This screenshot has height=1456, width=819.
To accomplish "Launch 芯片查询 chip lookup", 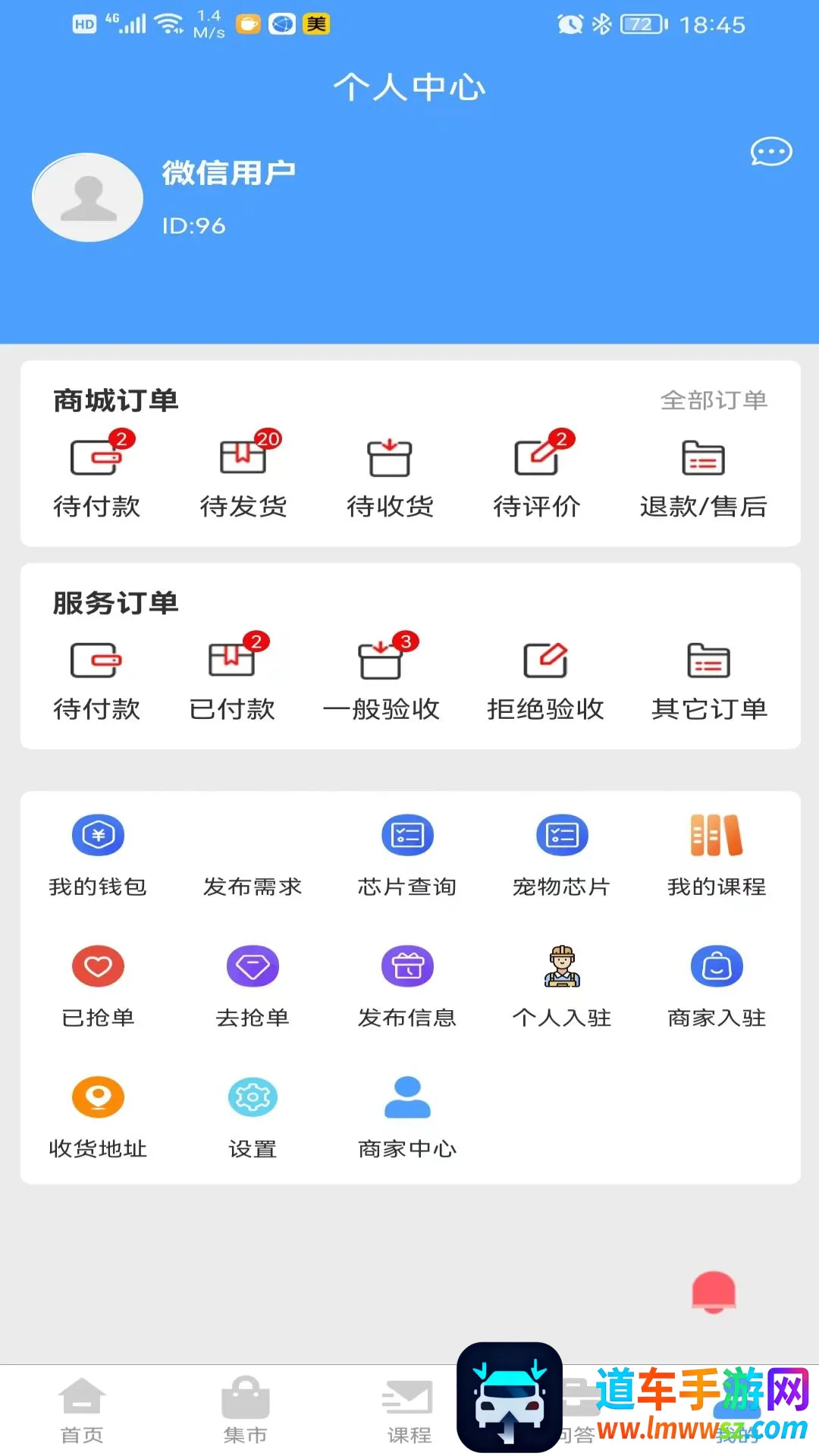I will tap(407, 855).
